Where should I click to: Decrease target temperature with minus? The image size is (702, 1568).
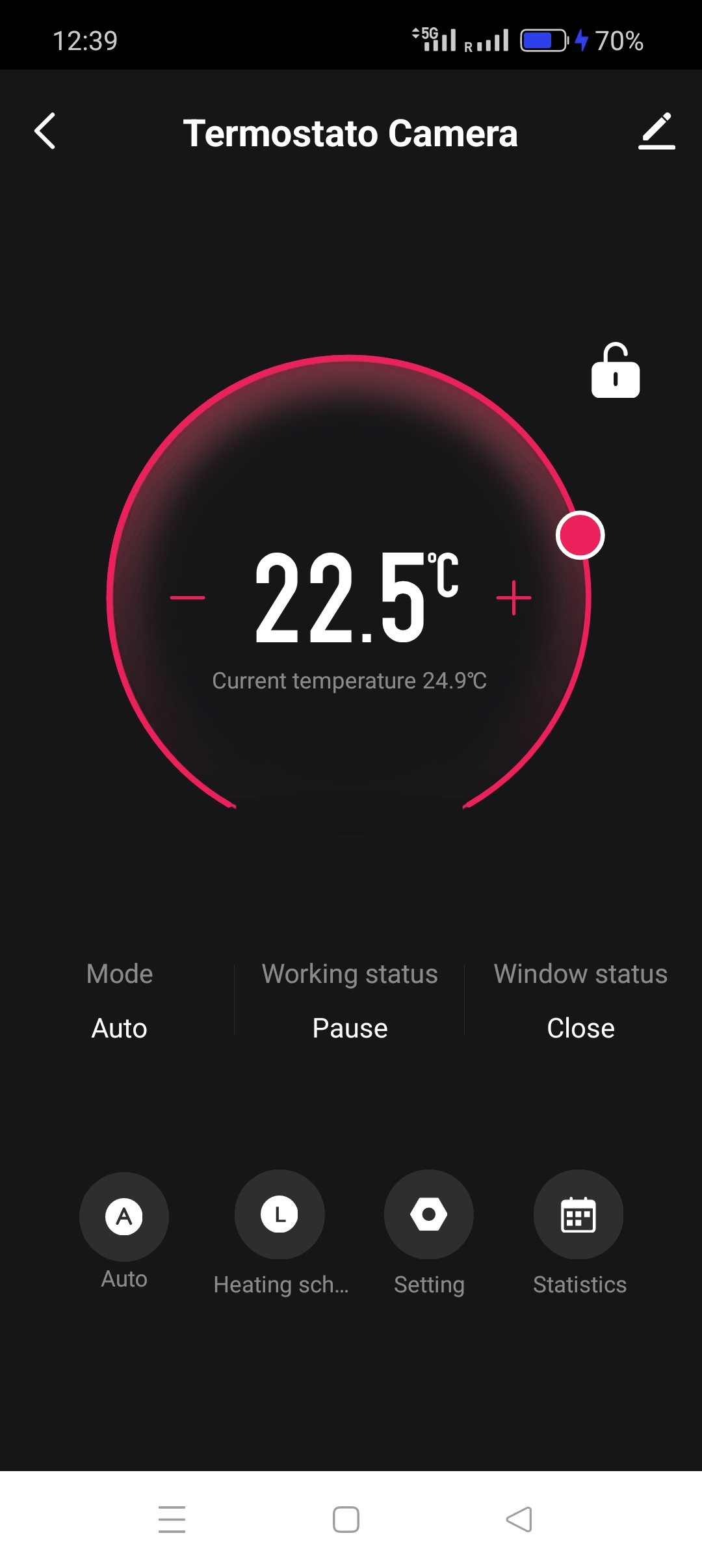[x=187, y=597]
